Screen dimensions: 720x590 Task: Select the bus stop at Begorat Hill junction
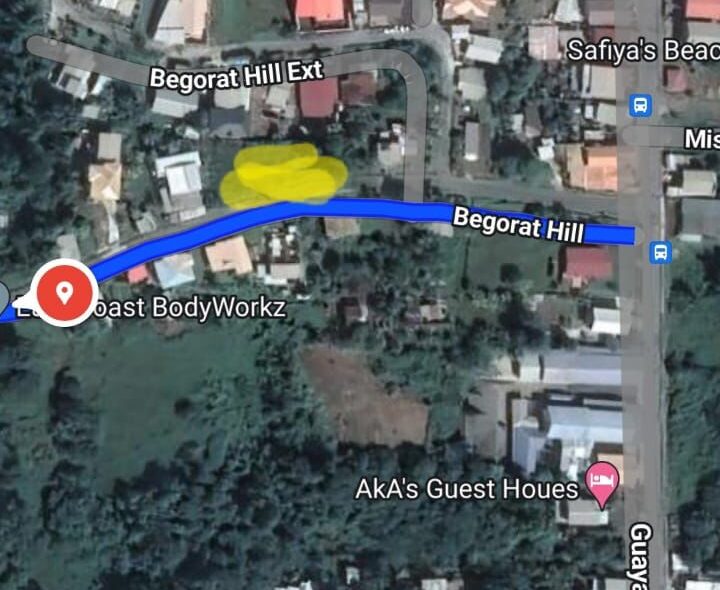click(659, 251)
